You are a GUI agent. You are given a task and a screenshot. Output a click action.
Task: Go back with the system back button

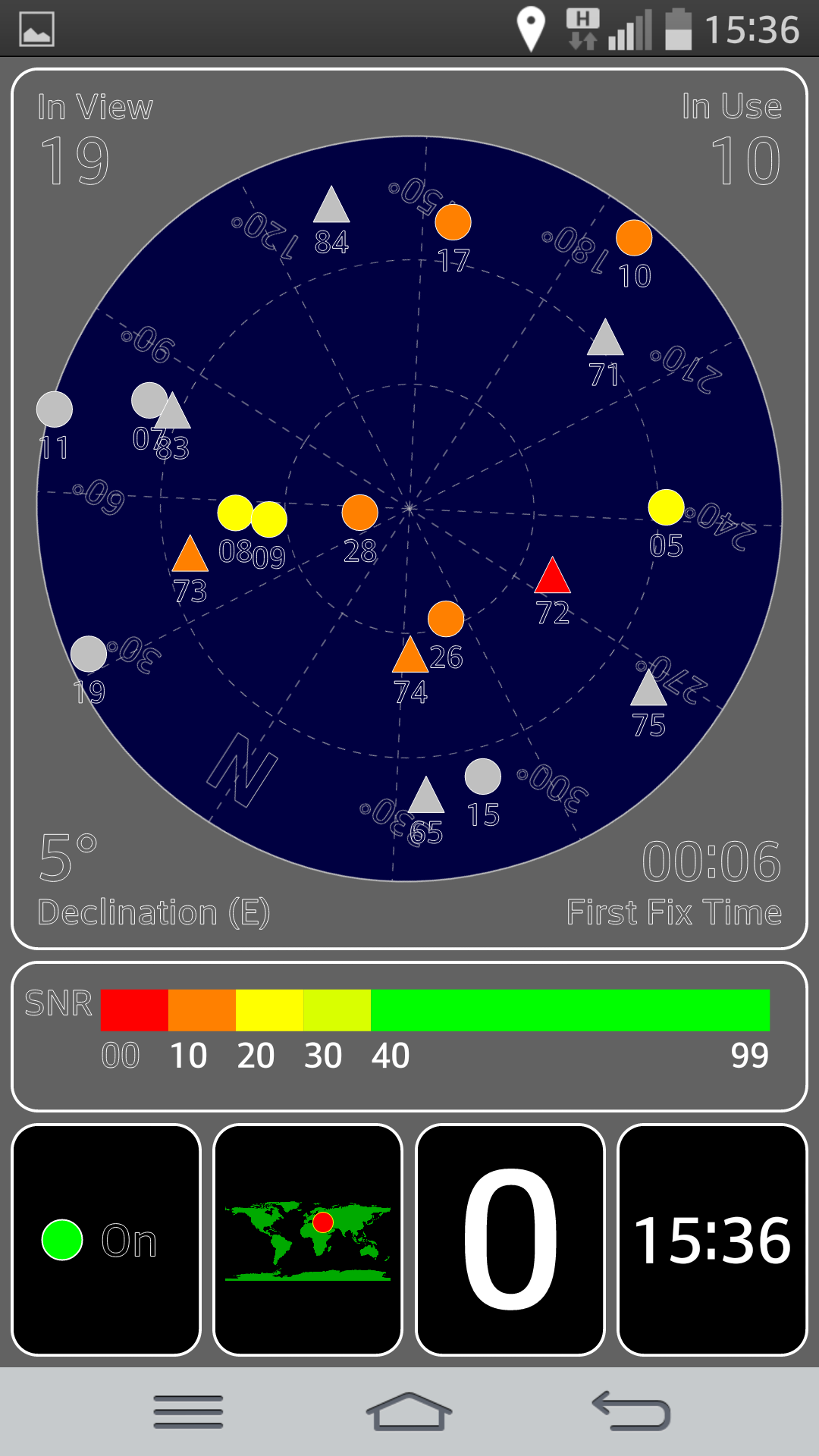click(631, 1411)
